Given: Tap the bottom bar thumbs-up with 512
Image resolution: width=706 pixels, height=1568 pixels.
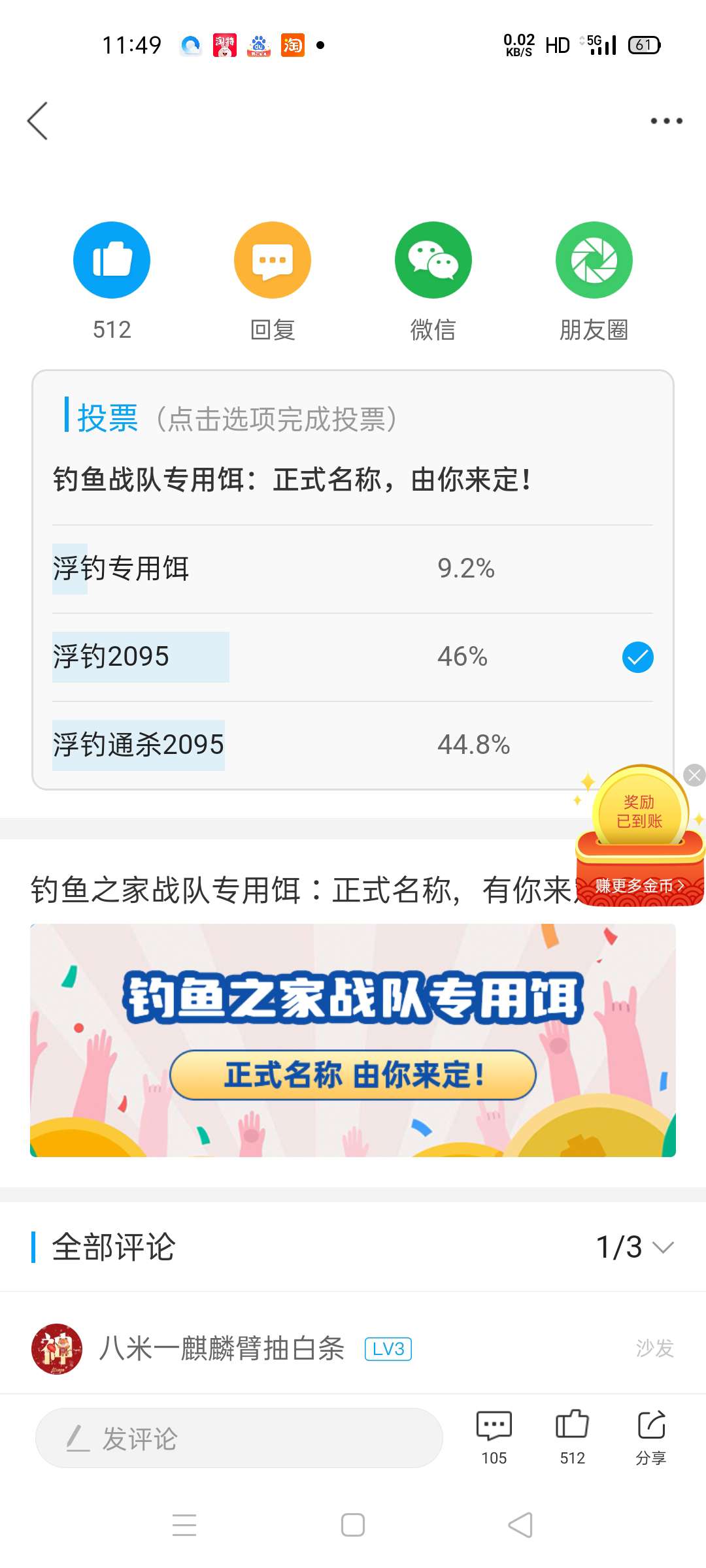Looking at the screenshot, I should point(572,1435).
